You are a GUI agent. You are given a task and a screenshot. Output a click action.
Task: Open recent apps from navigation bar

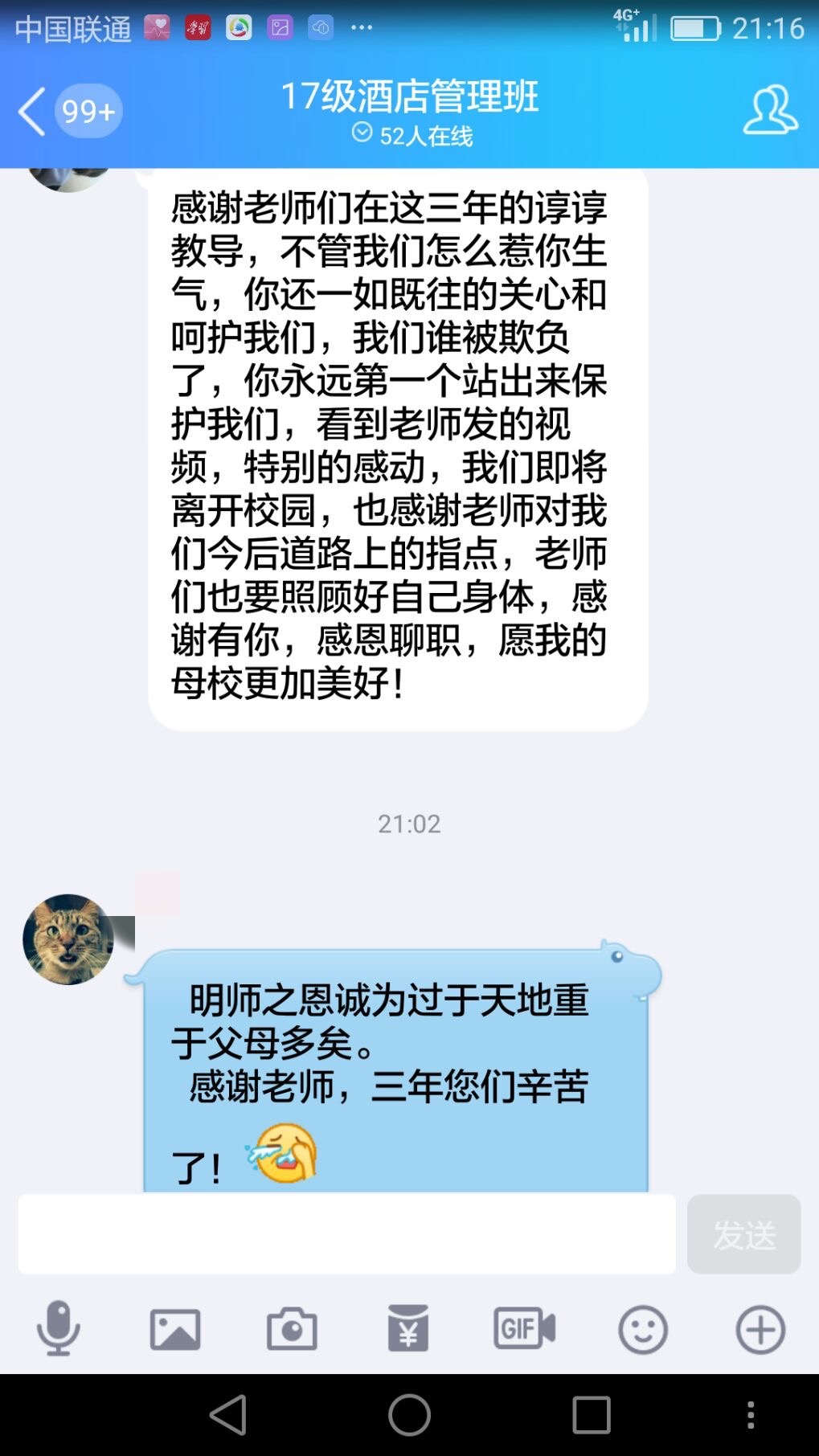591,1415
